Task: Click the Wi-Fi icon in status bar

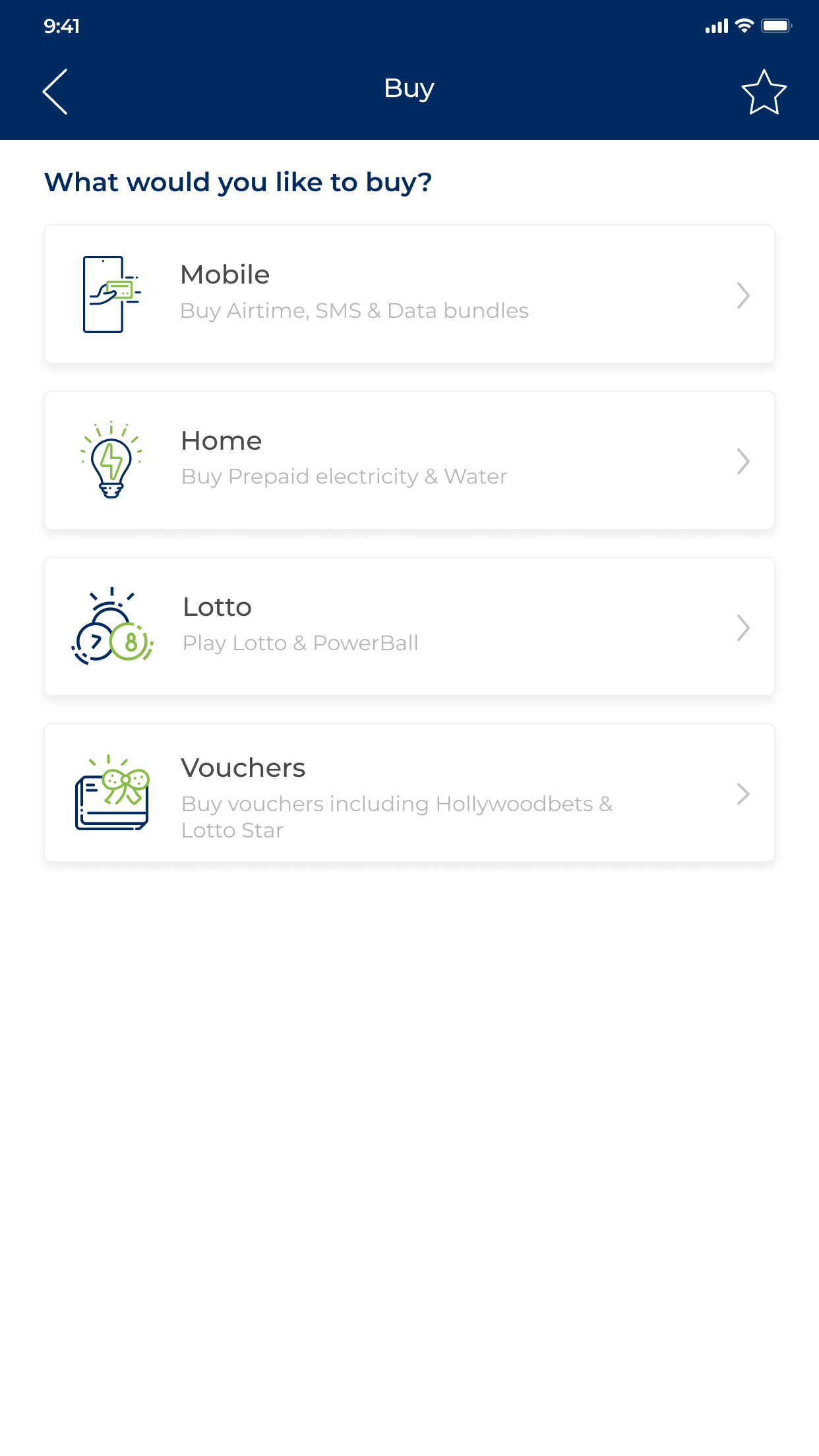Action: [x=745, y=26]
